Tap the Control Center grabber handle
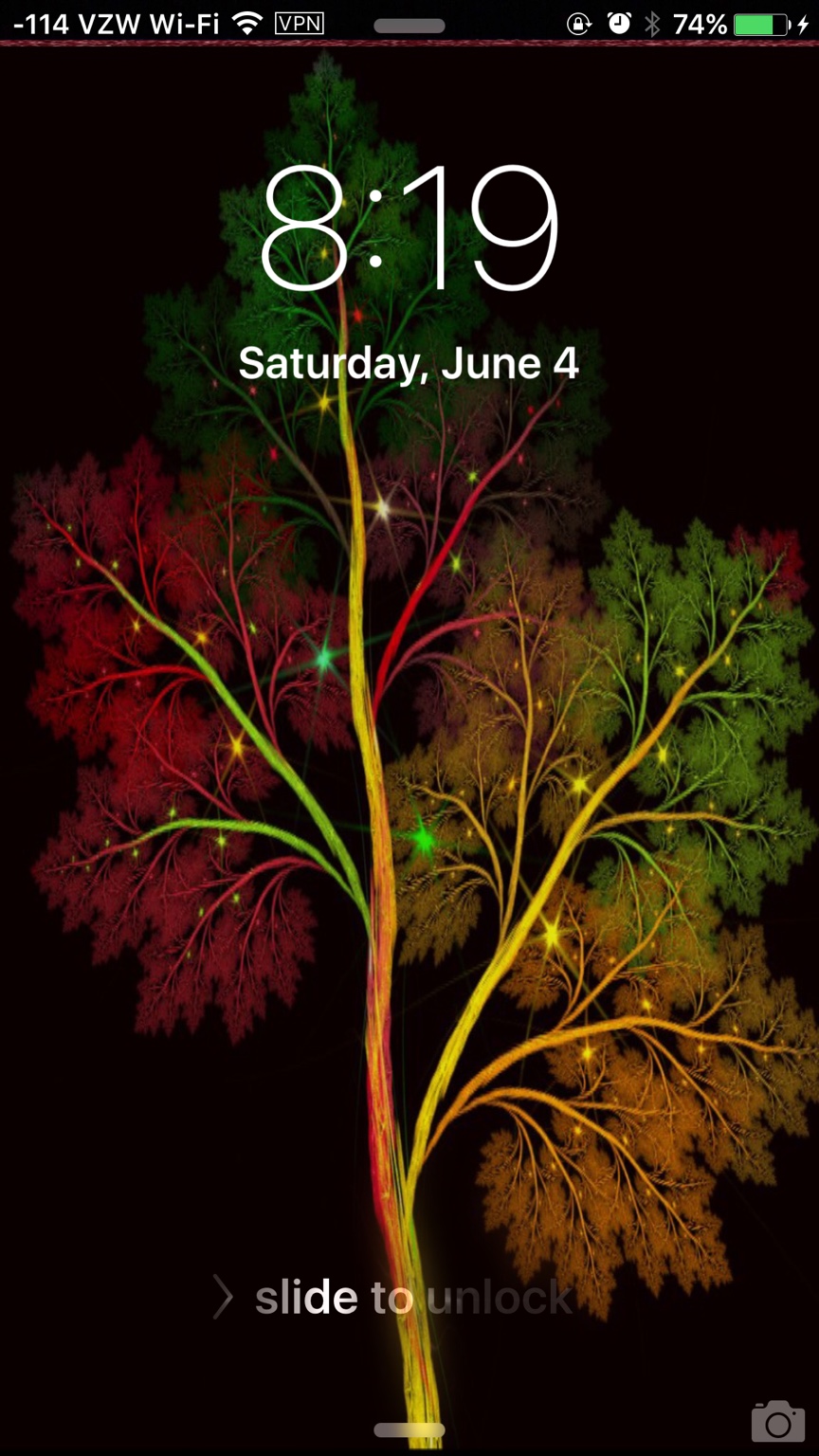819x1456 pixels. point(409,1429)
